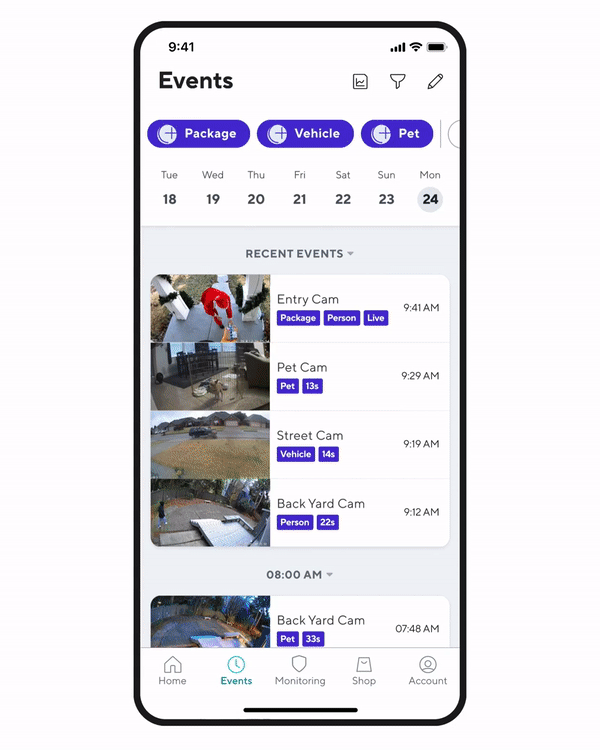Filter events by Vehicle chip

(x=305, y=133)
